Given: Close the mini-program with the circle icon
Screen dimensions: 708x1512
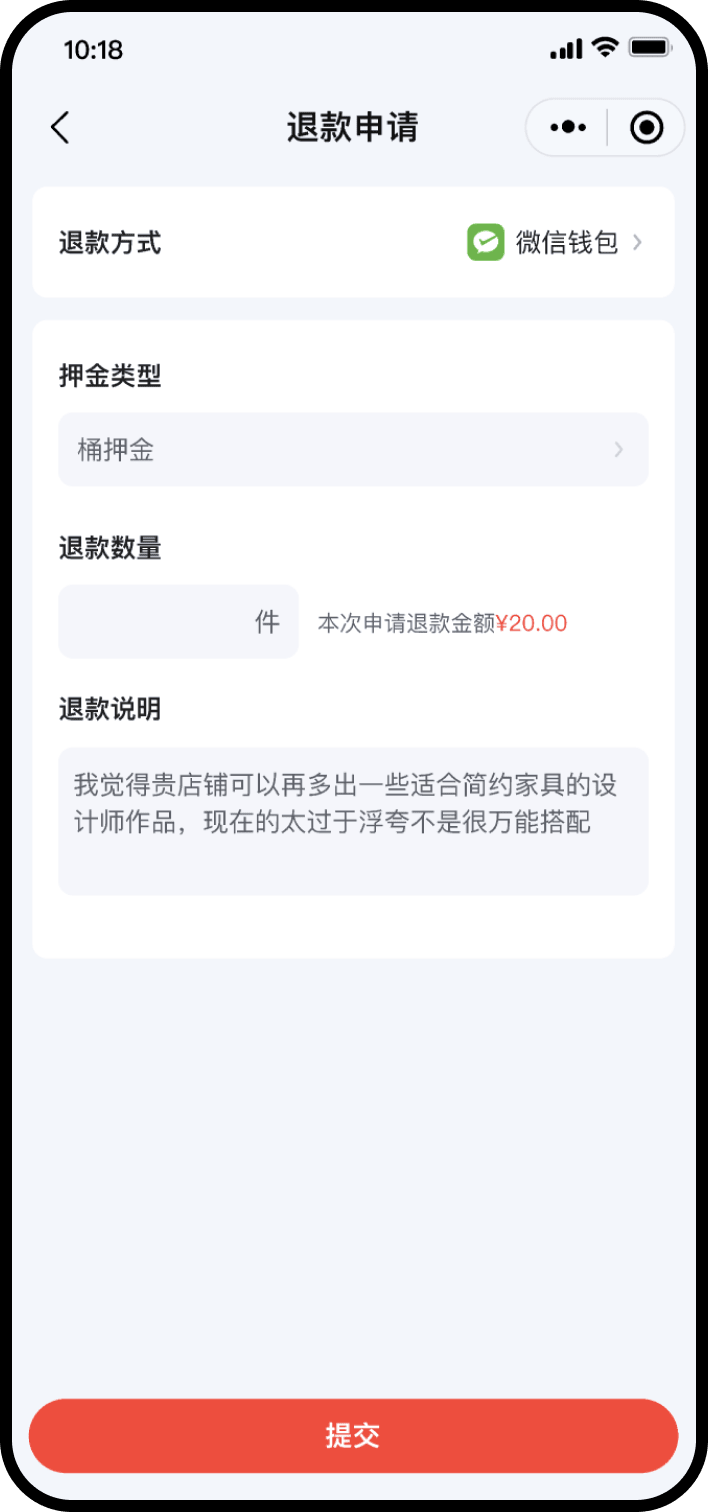Looking at the screenshot, I should point(646,127).
